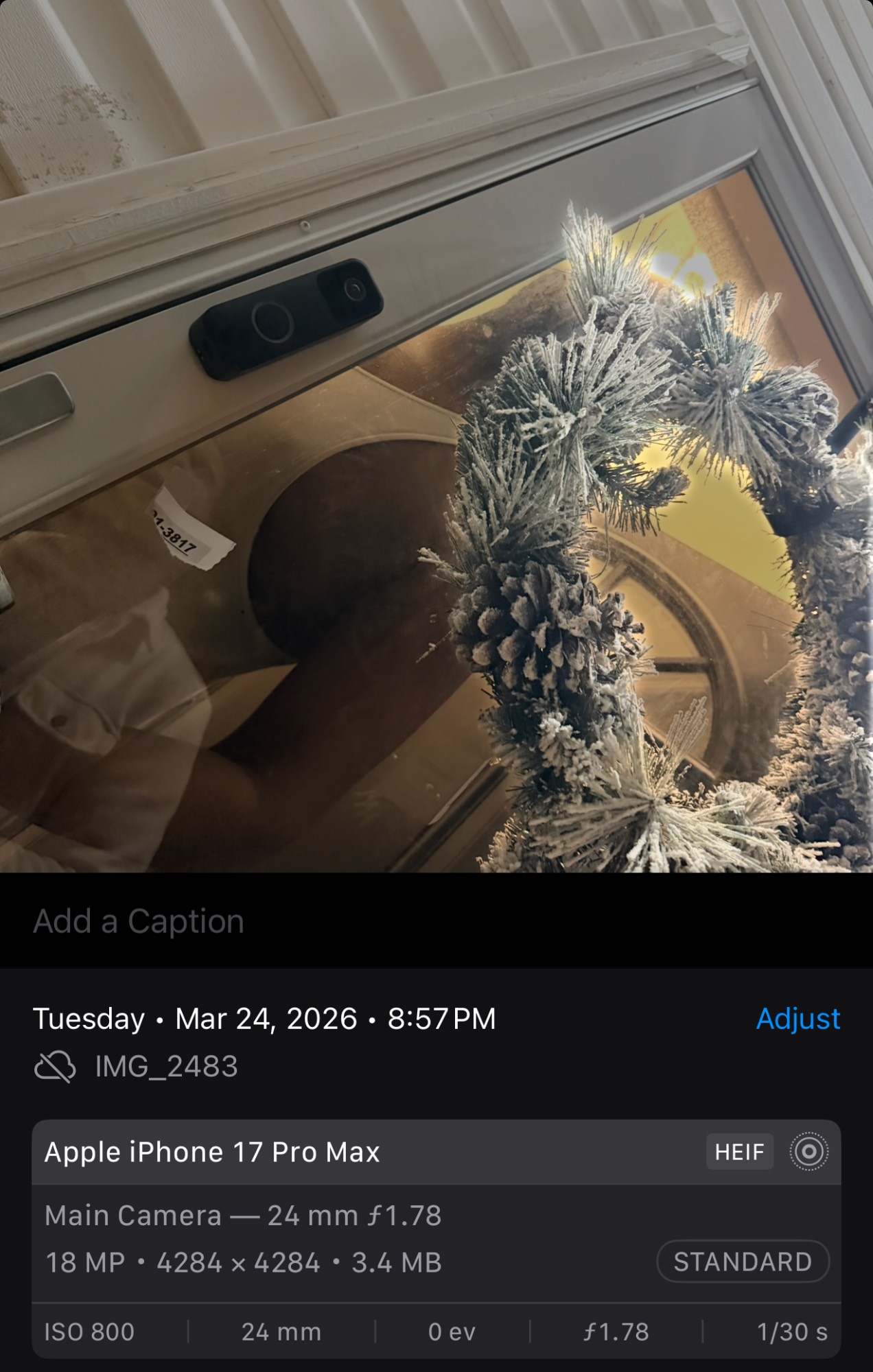Tap the photo to view it fullscreen

pos(436,436)
